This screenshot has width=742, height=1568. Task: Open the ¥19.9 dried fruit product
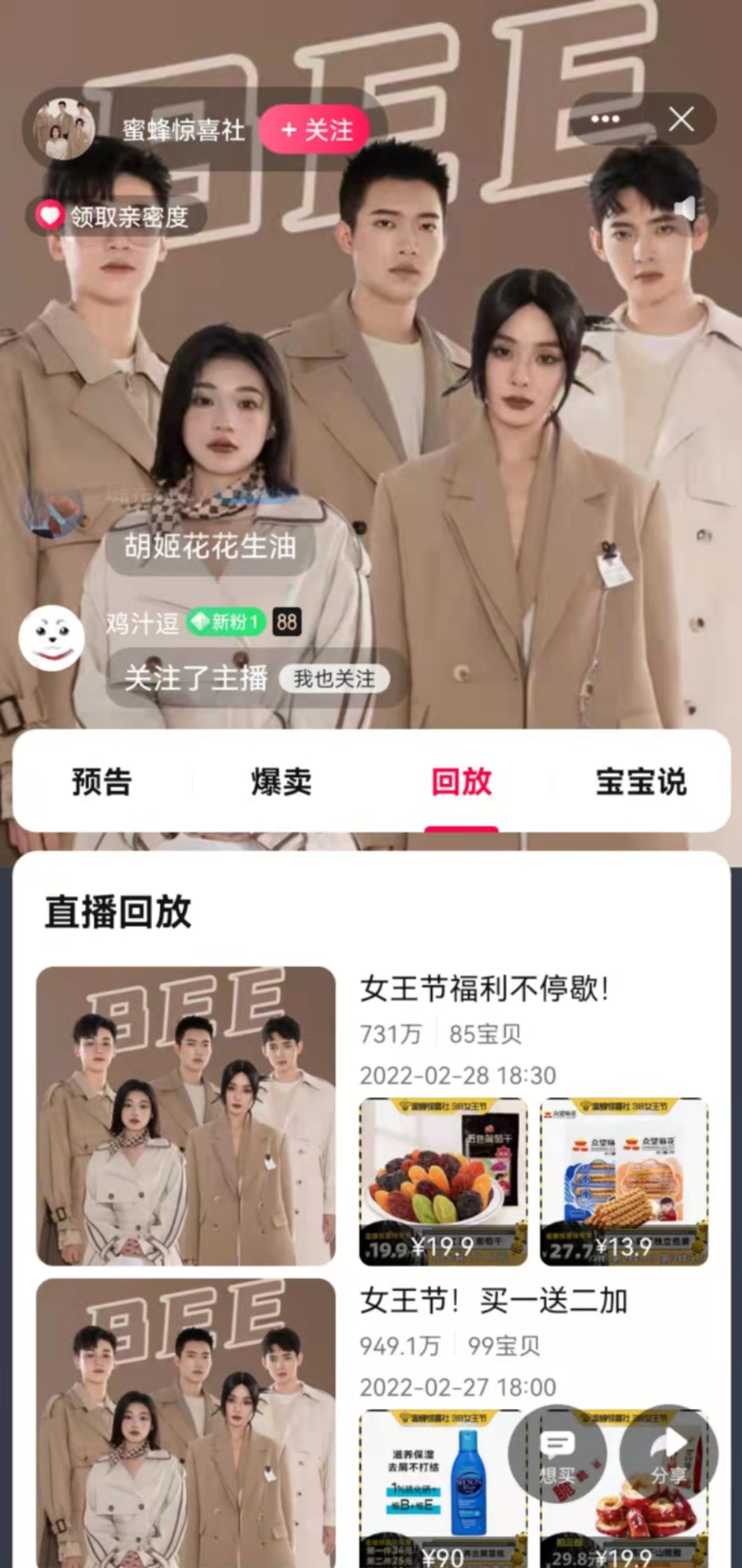[x=443, y=1181]
